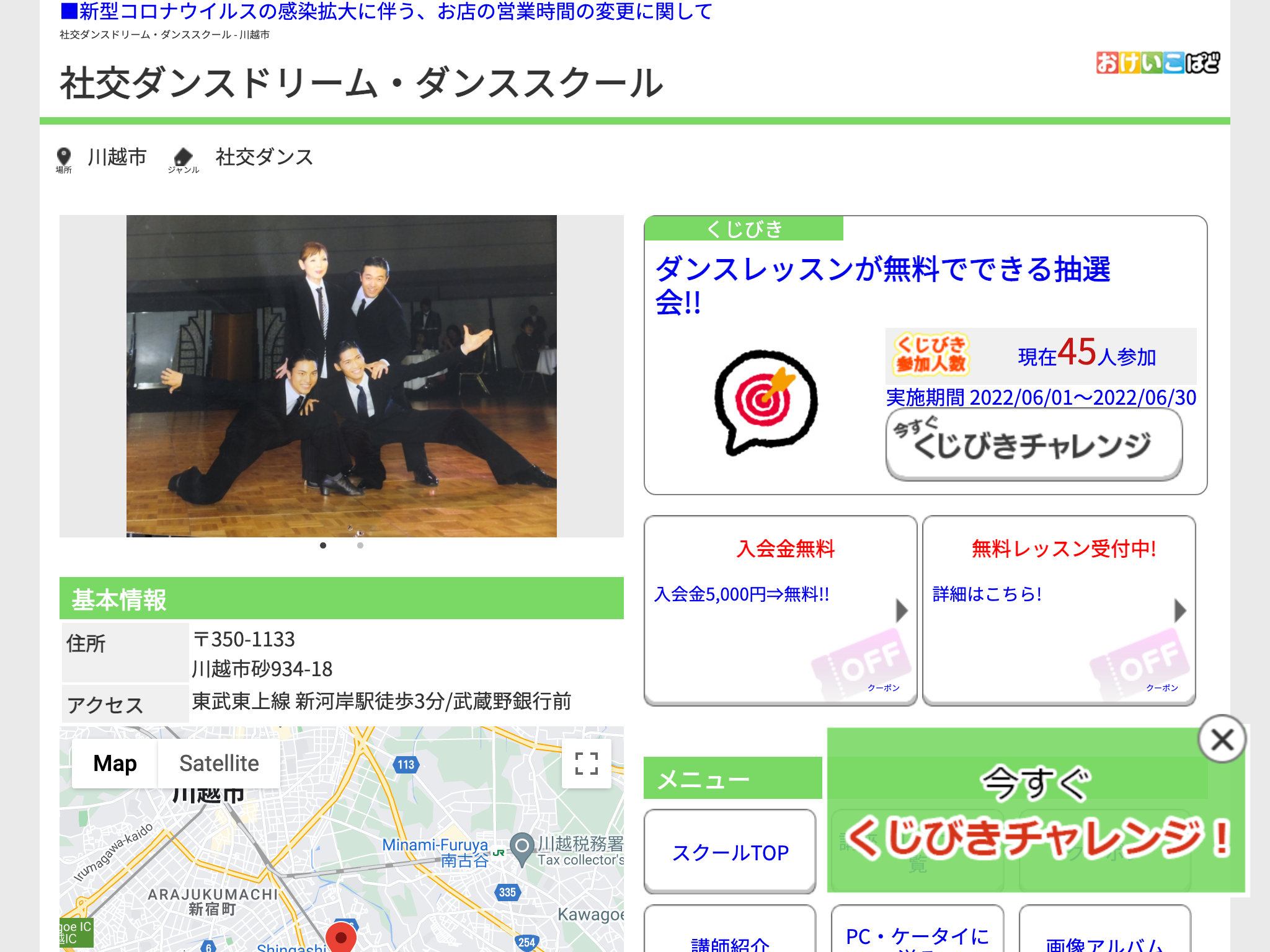
Task: Tap the floating 今すぐくじびきチャレンジ banner
Action: tap(1036, 818)
